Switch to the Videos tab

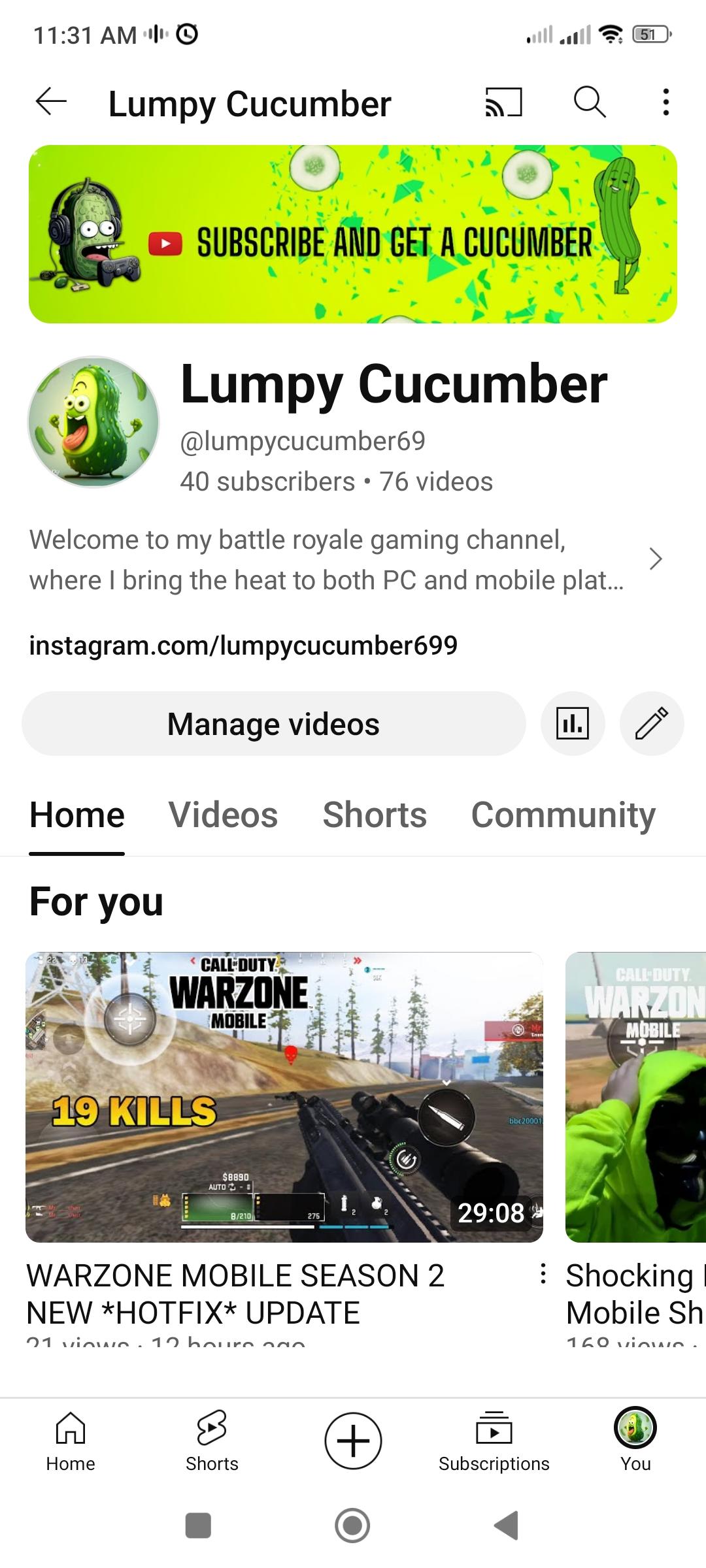click(223, 815)
